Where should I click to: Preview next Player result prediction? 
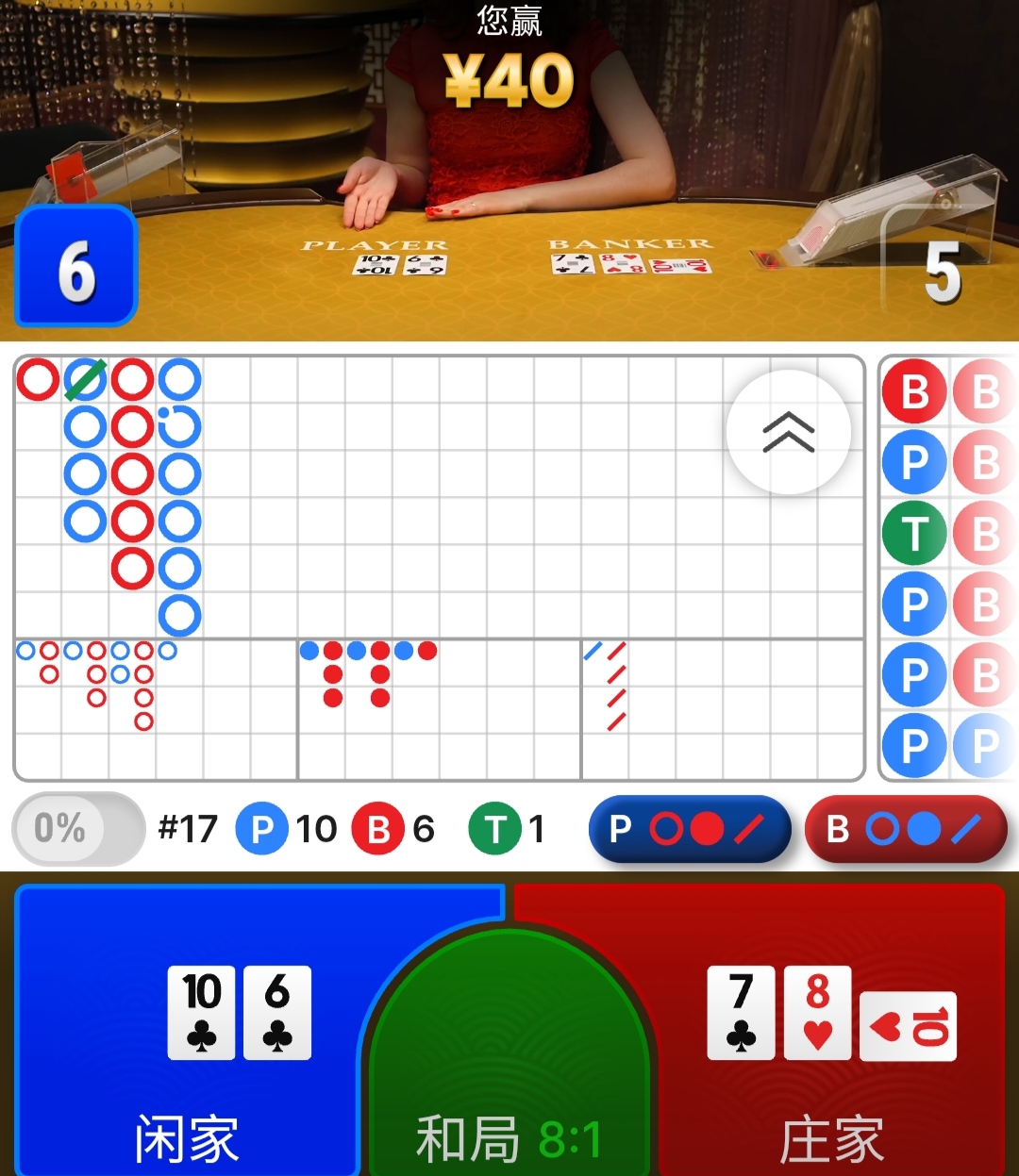point(690,829)
